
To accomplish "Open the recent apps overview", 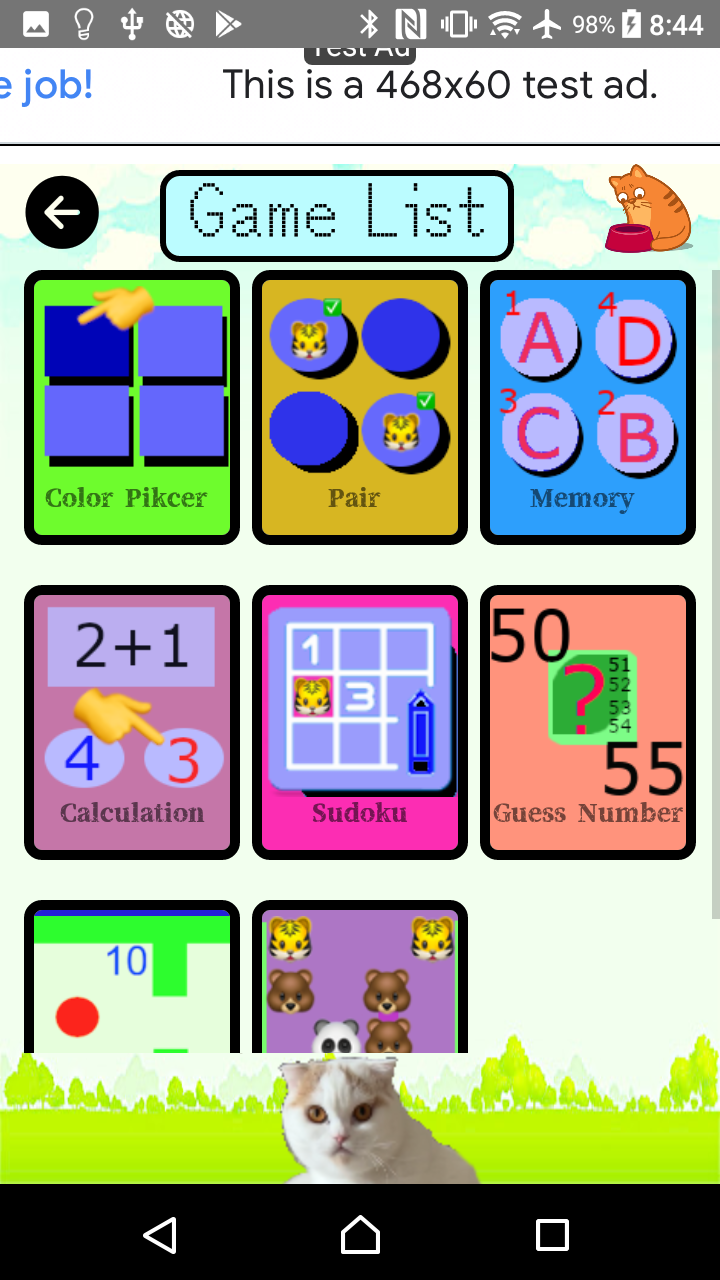I will pos(552,1234).
